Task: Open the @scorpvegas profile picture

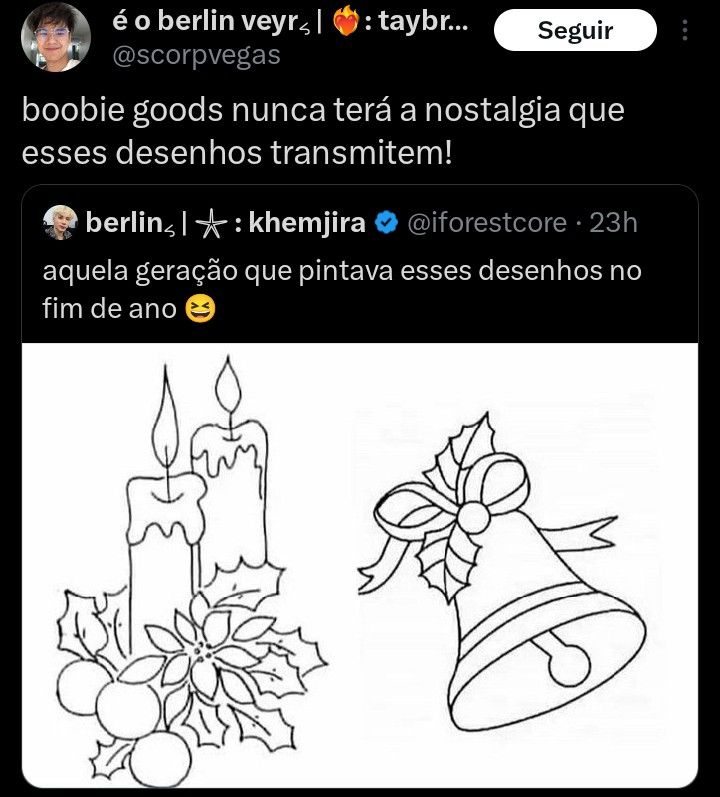Action: click(56, 37)
